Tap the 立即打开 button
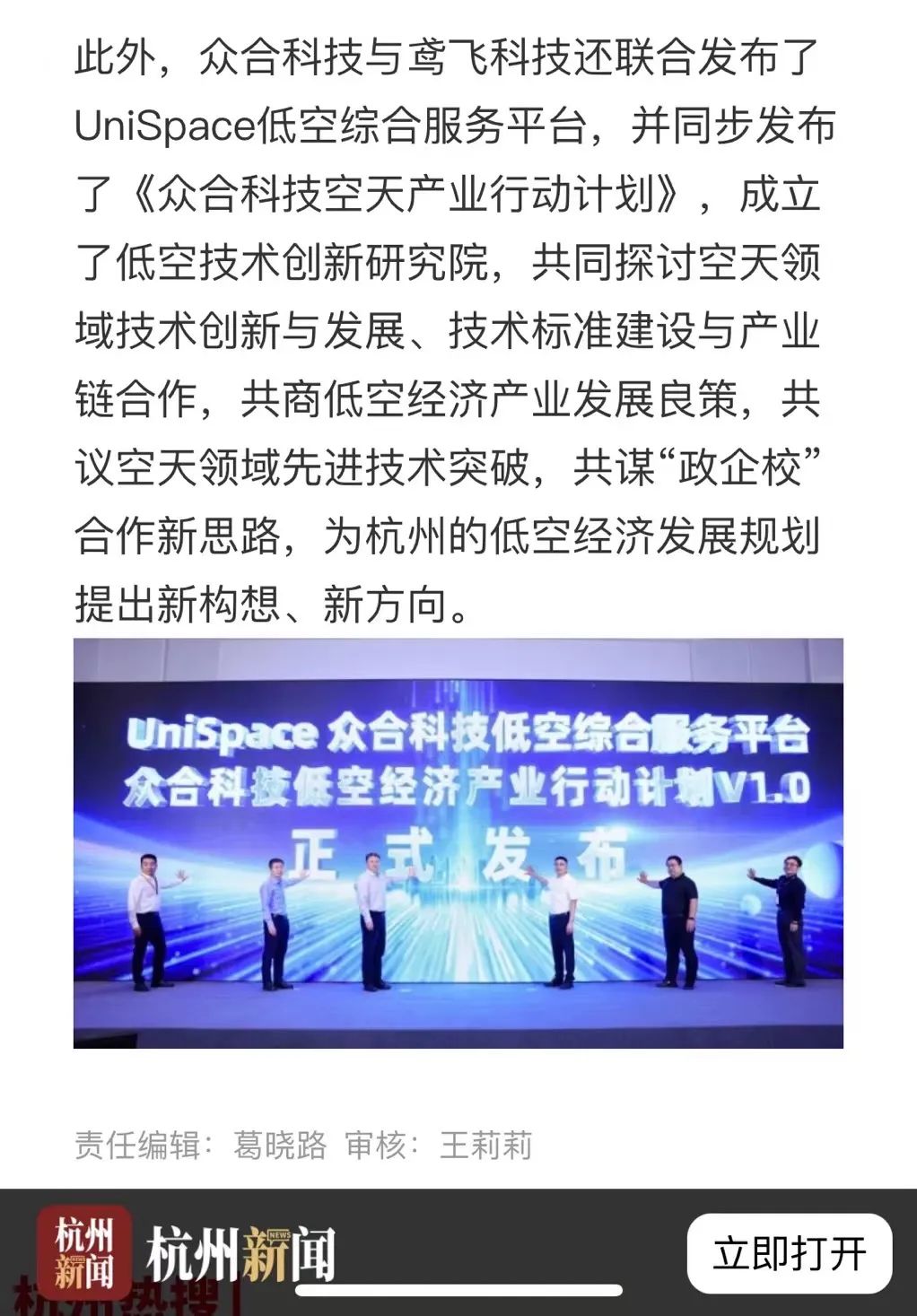This screenshot has height=1316, width=917. 789,1253
